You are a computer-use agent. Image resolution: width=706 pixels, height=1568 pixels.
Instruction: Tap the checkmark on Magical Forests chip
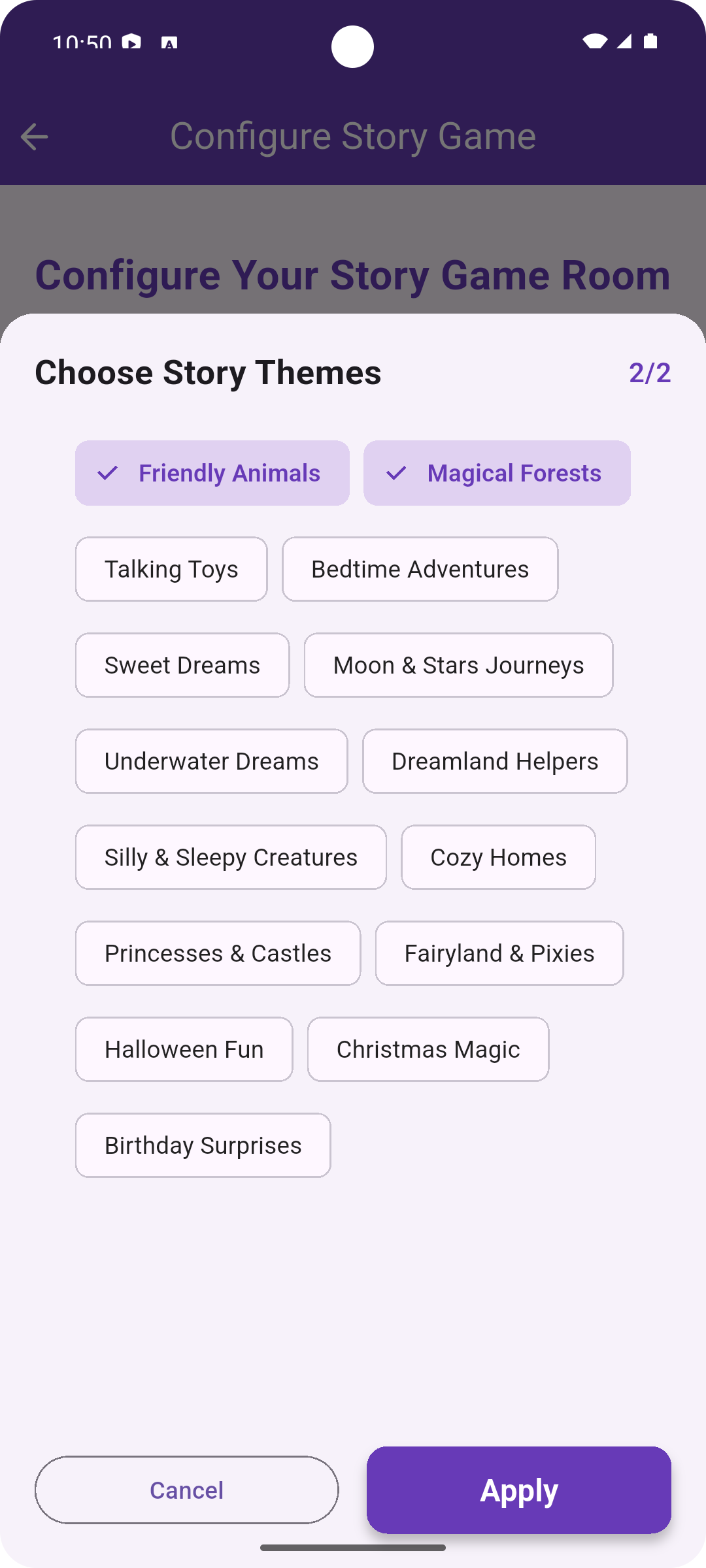[395, 472]
